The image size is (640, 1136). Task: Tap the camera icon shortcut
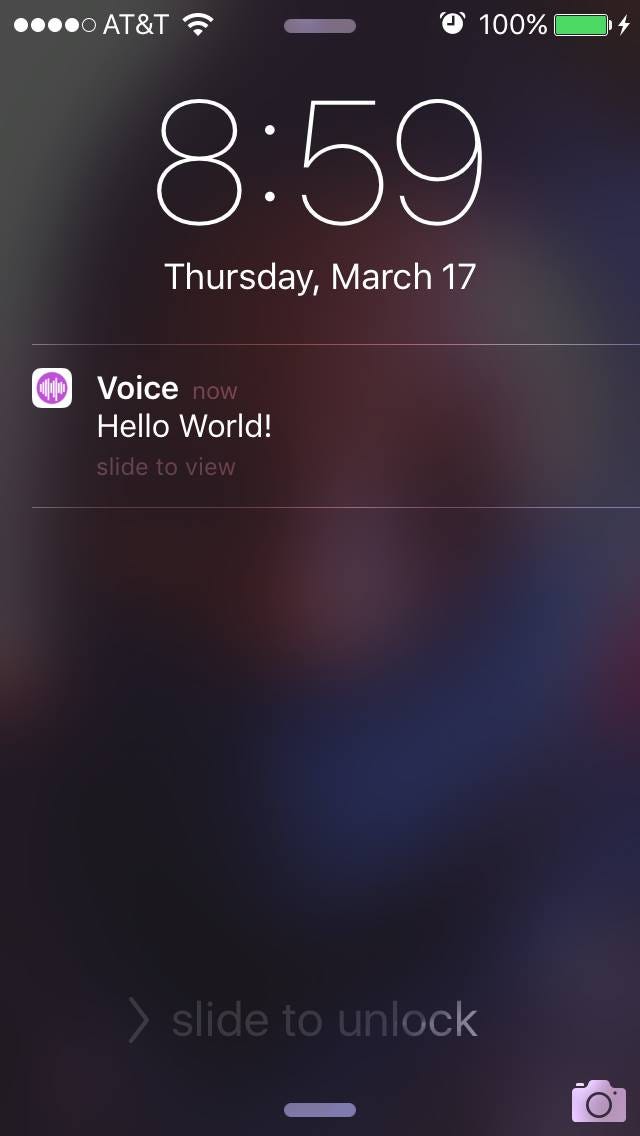tap(598, 1100)
